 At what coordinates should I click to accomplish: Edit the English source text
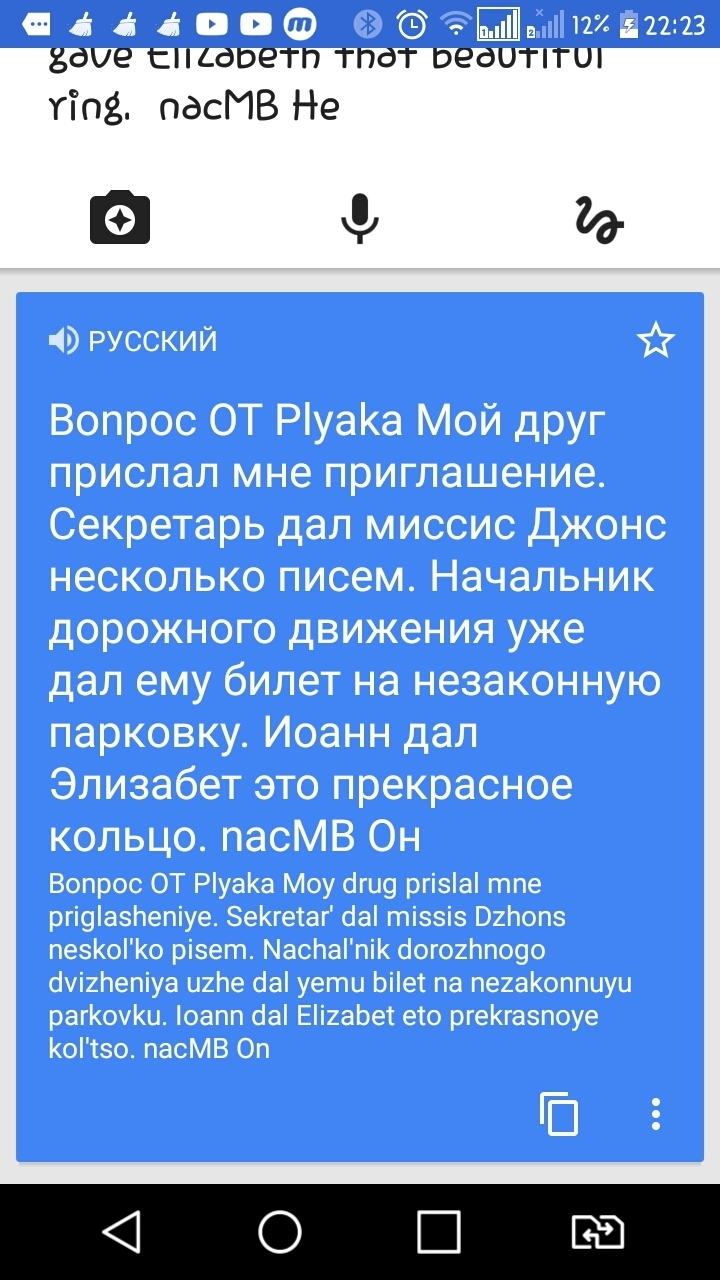(x=330, y=85)
